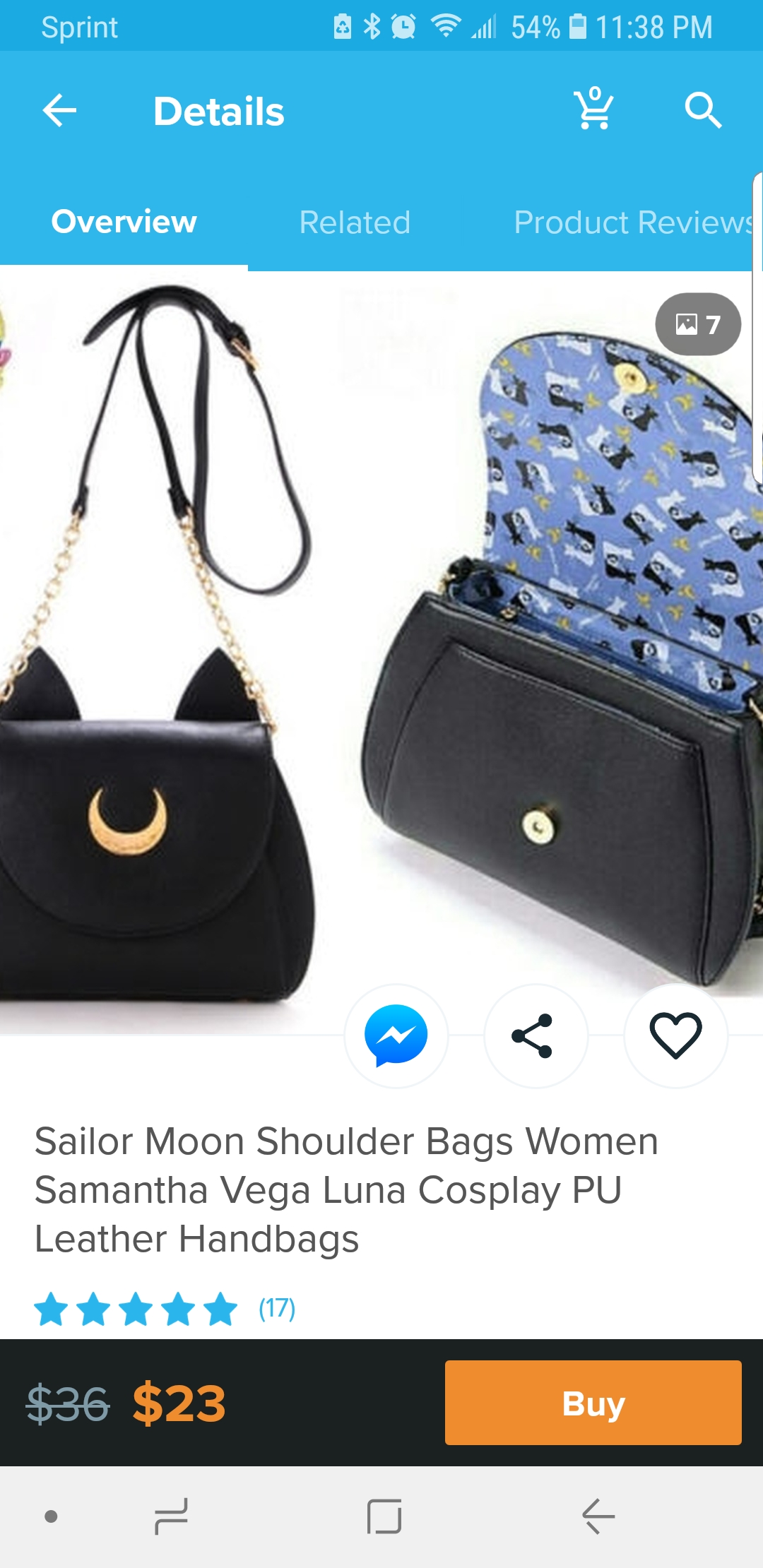Go back using the app bar arrow

pyautogui.click(x=59, y=111)
